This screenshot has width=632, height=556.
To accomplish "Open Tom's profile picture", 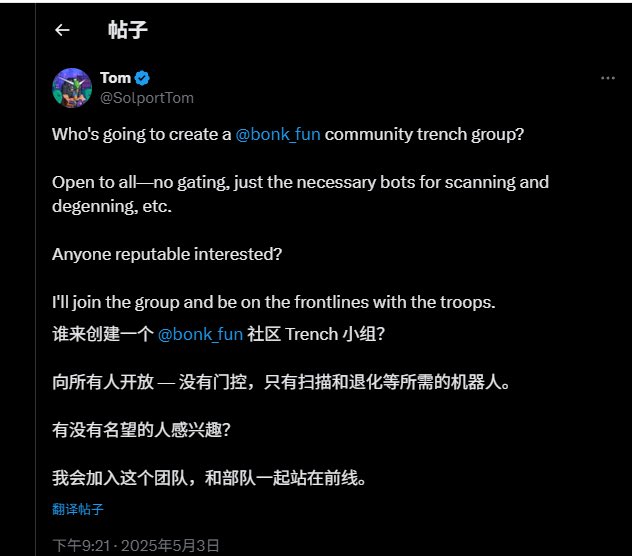I will tap(72, 88).
